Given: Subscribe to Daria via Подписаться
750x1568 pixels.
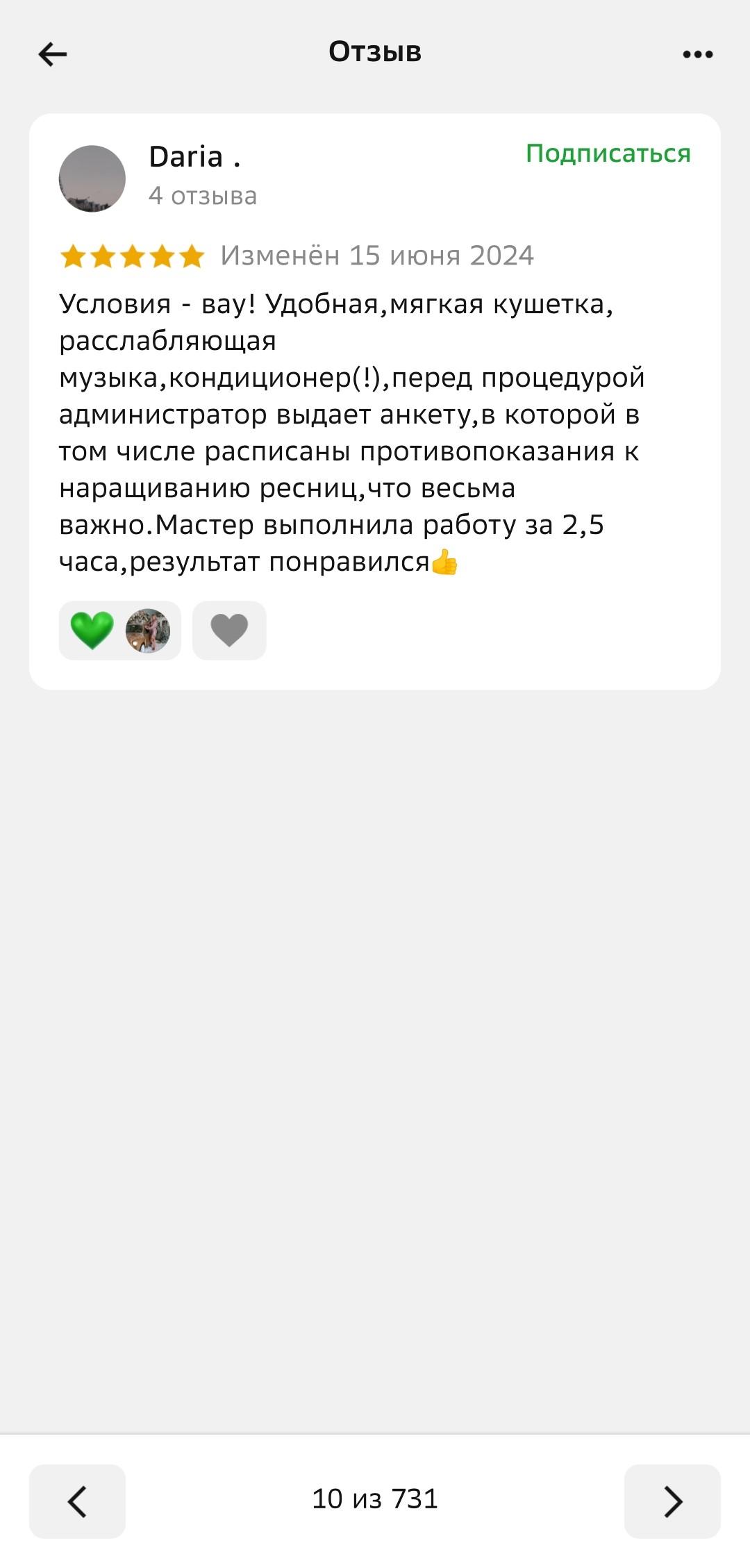Looking at the screenshot, I should (x=608, y=153).
